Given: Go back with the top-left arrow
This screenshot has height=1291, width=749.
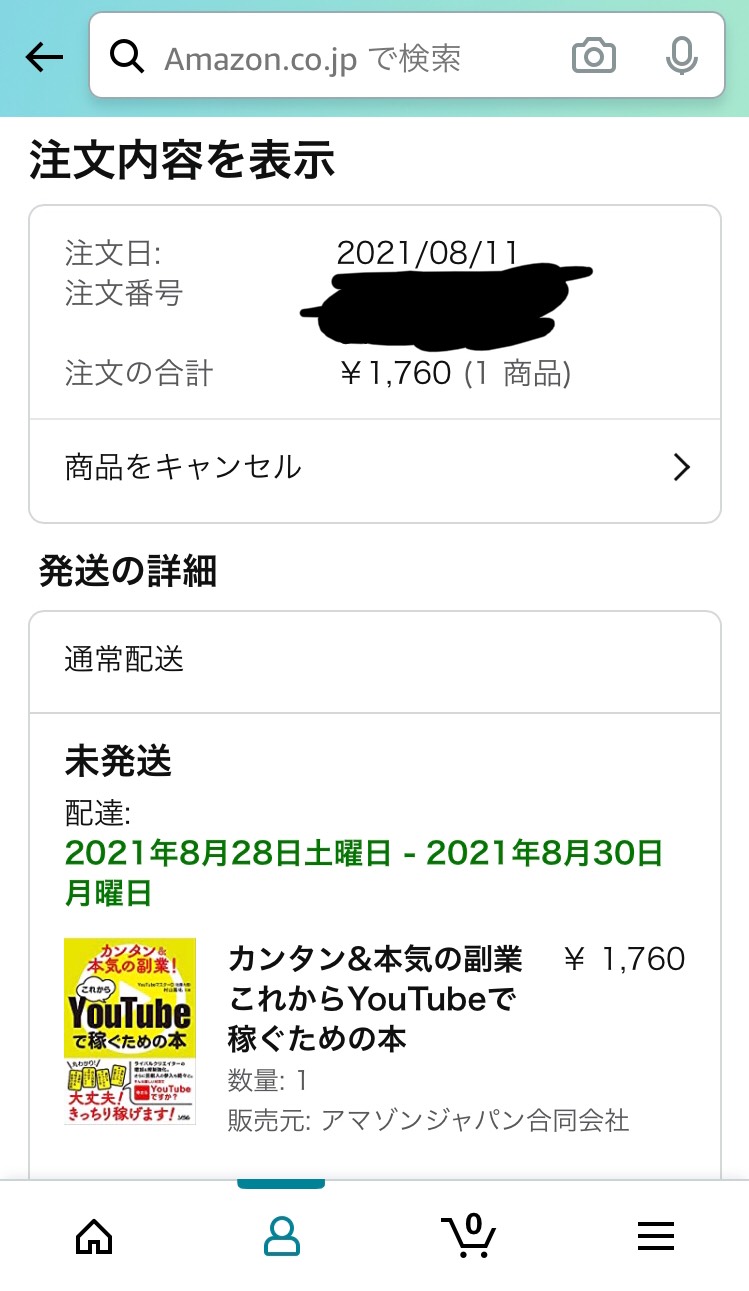Looking at the screenshot, I should pyautogui.click(x=44, y=58).
